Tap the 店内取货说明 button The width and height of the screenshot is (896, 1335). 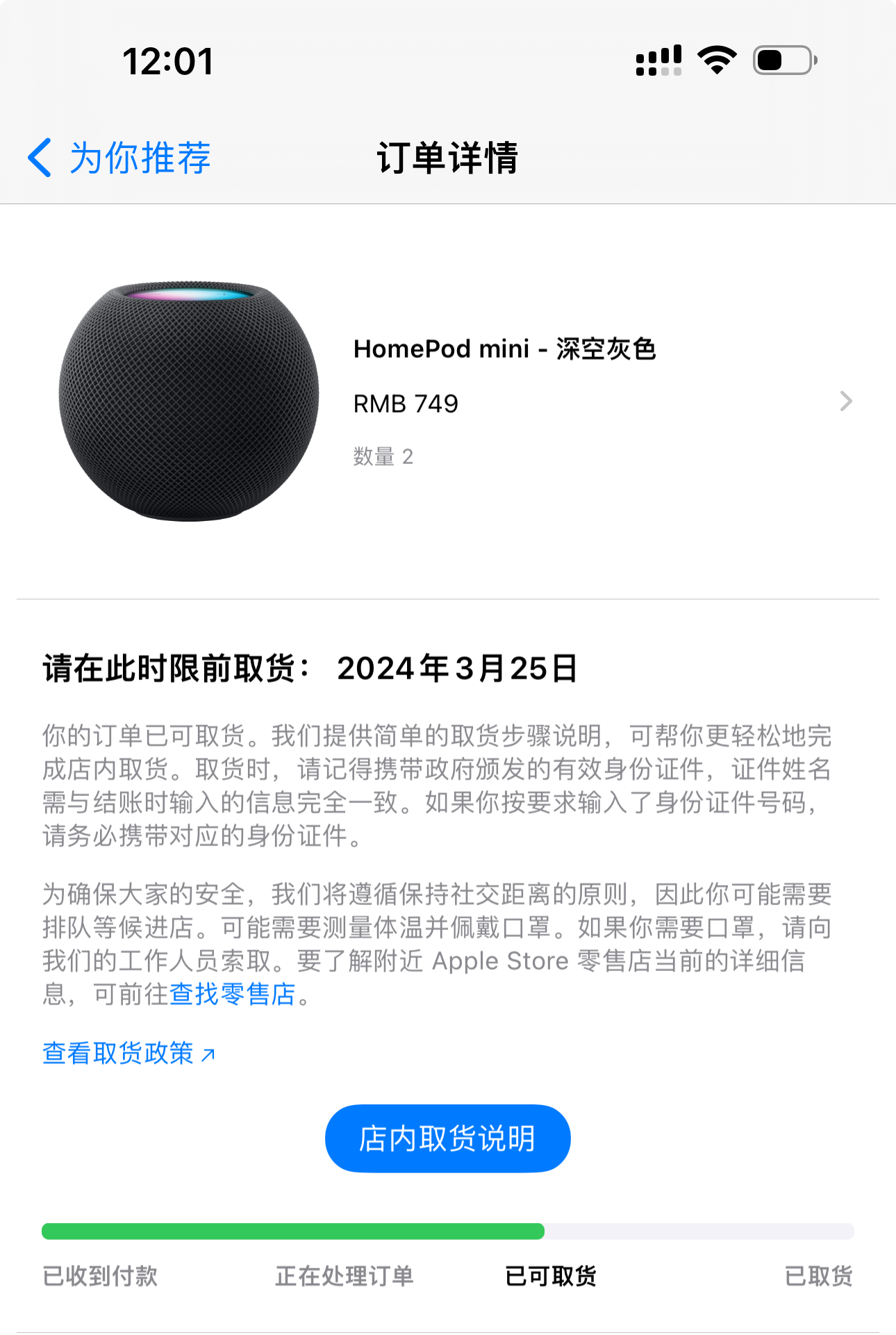(447, 1138)
